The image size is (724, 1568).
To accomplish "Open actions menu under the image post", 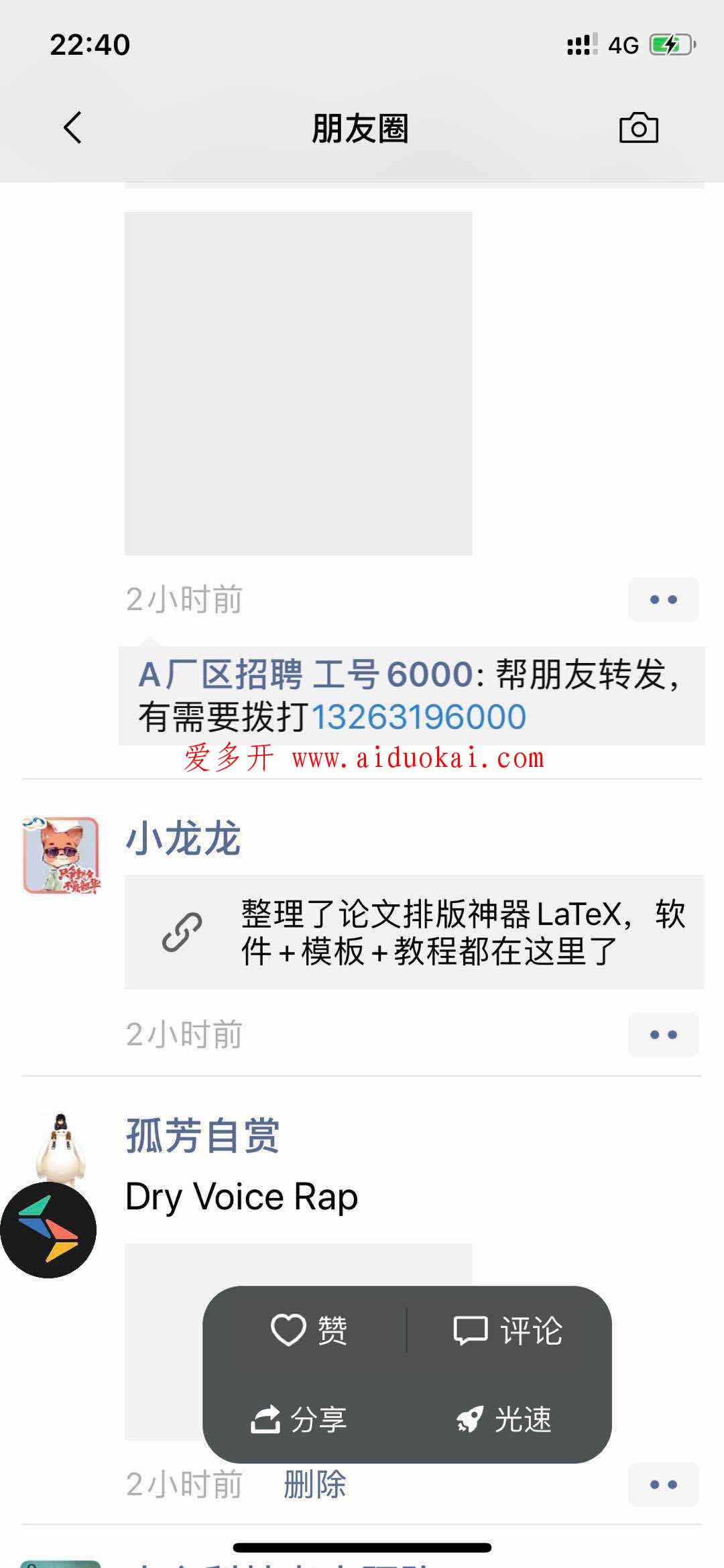I will point(663,599).
